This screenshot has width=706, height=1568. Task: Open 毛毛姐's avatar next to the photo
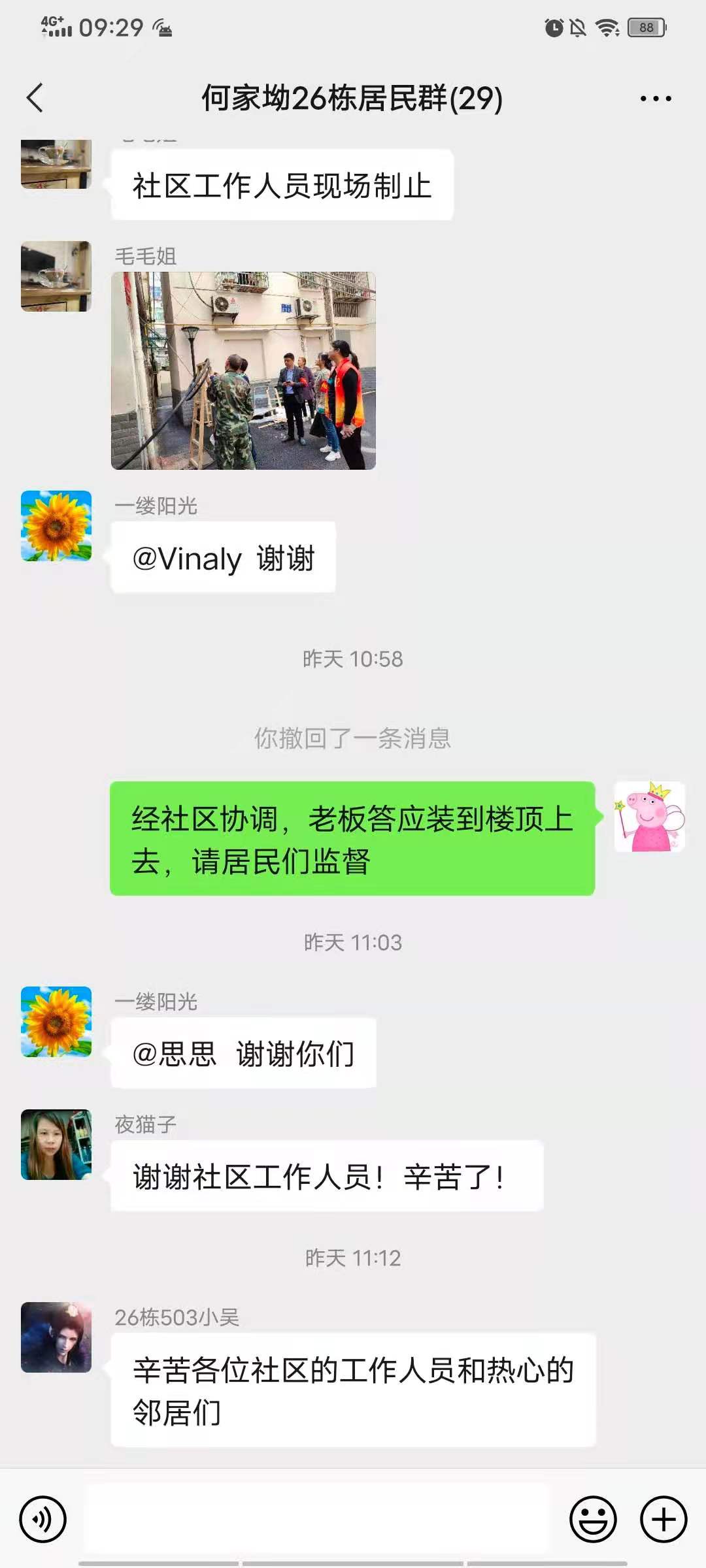click(x=56, y=276)
